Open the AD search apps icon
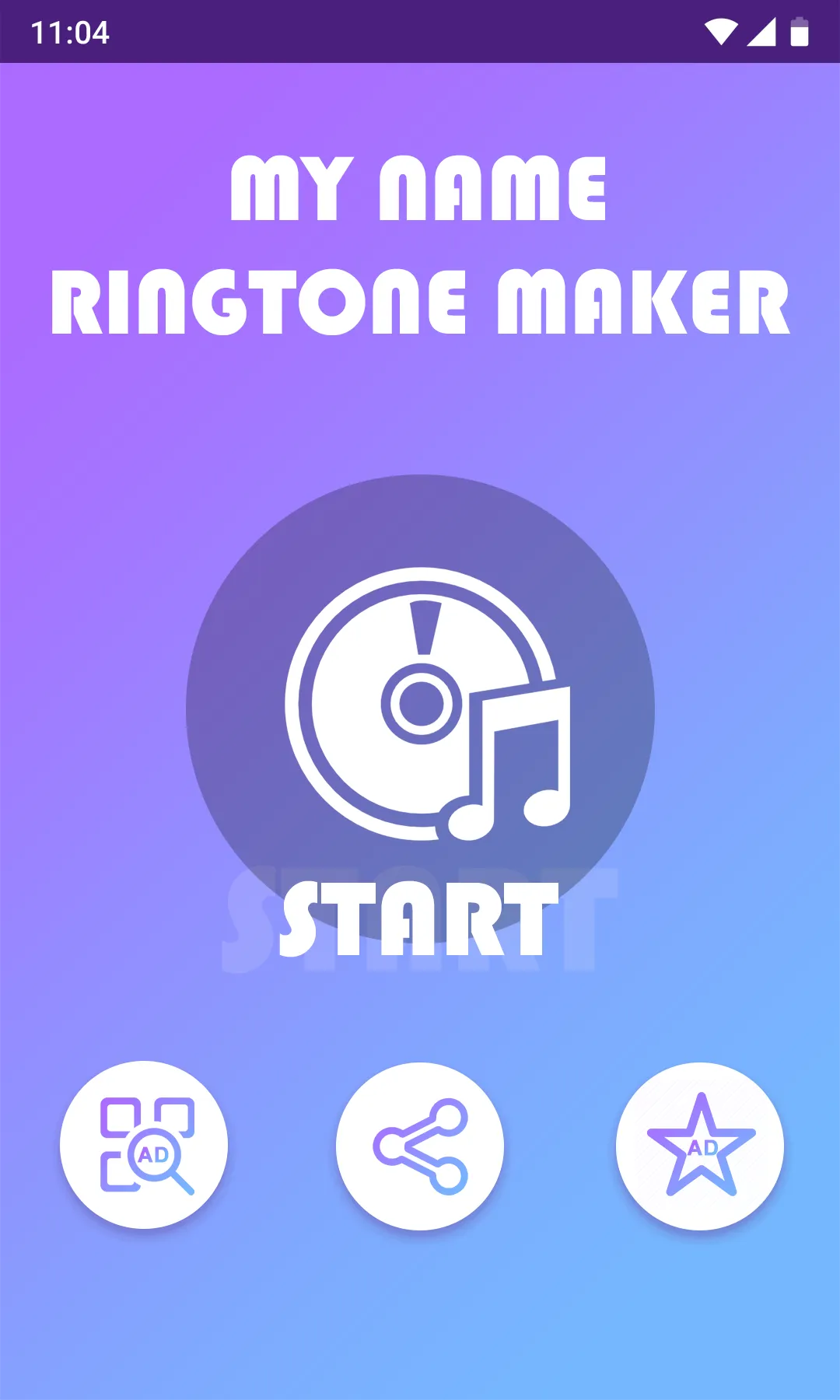Viewport: 840px width, 1400px height. coord(145,1145)
